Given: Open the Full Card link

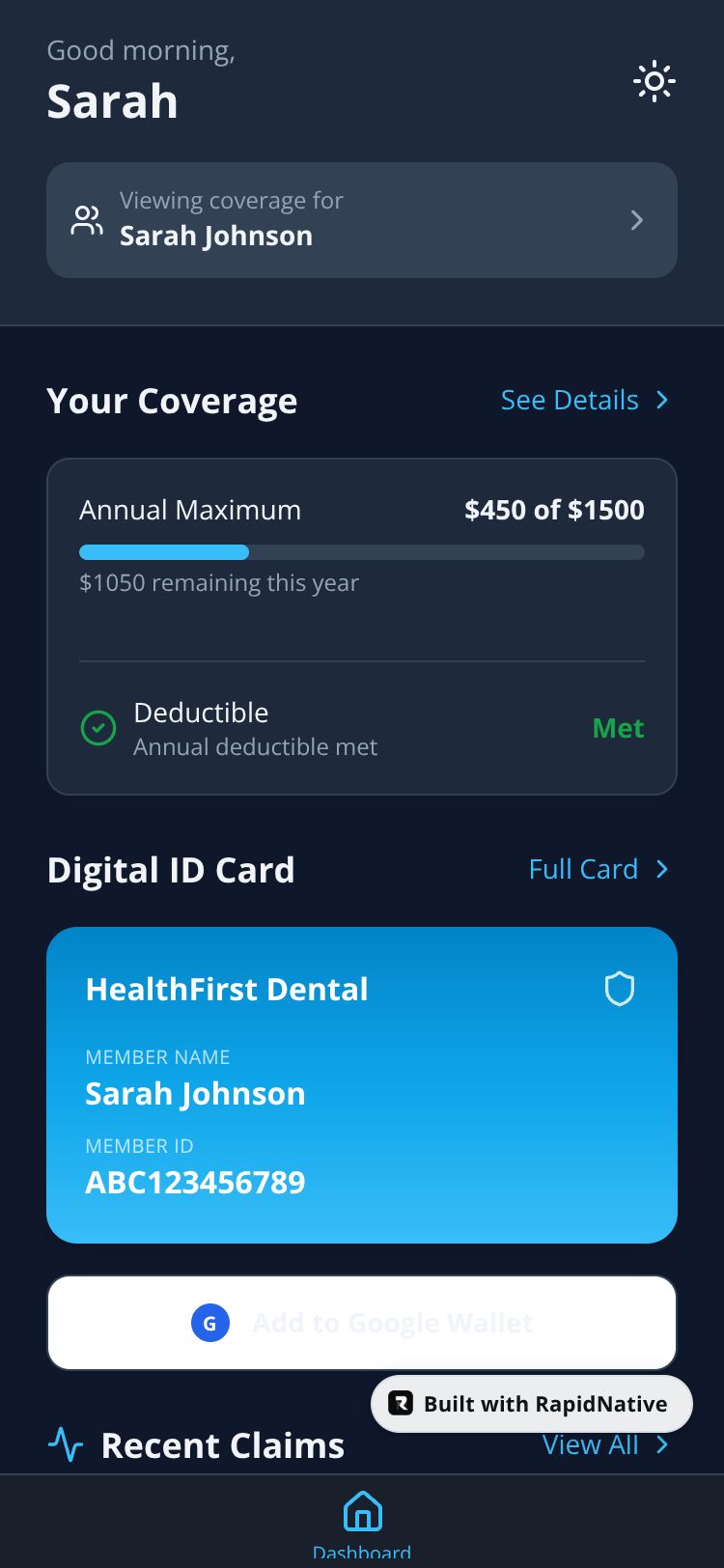Looking at the screenshot, I should (x=598, y=869).
